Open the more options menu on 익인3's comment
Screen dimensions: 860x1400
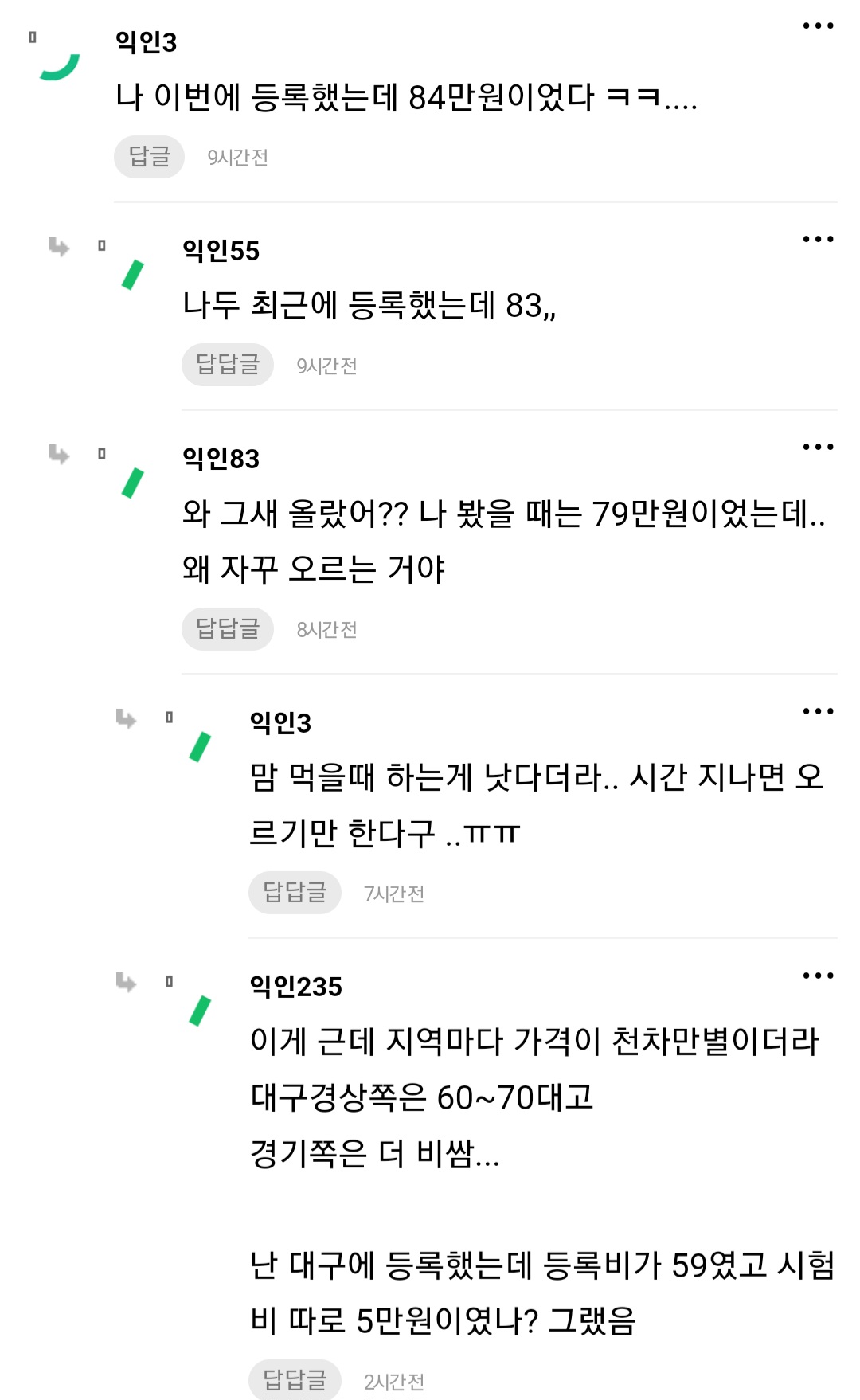[x=817, y=26]
